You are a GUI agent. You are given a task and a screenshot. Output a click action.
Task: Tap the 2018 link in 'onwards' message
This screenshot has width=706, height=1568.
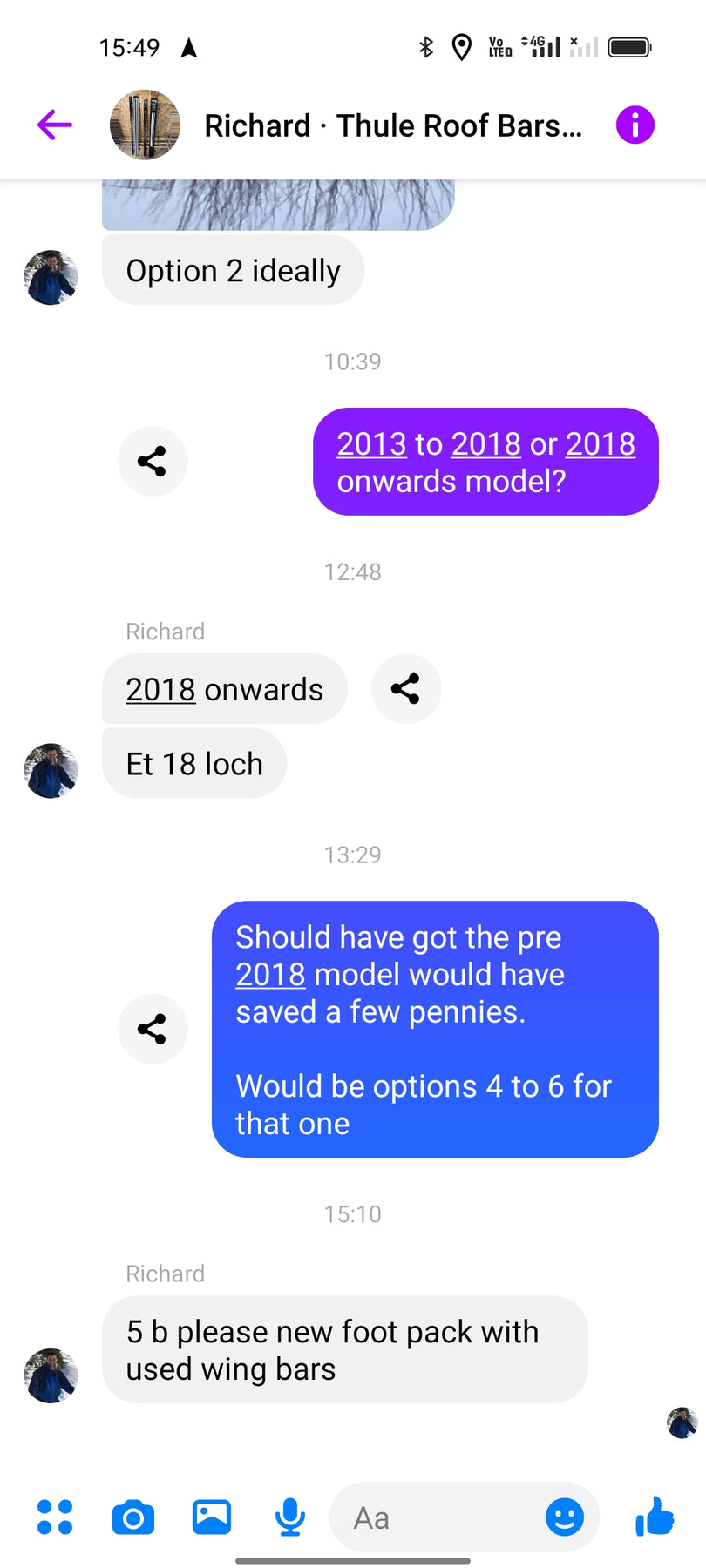(160, 689)
